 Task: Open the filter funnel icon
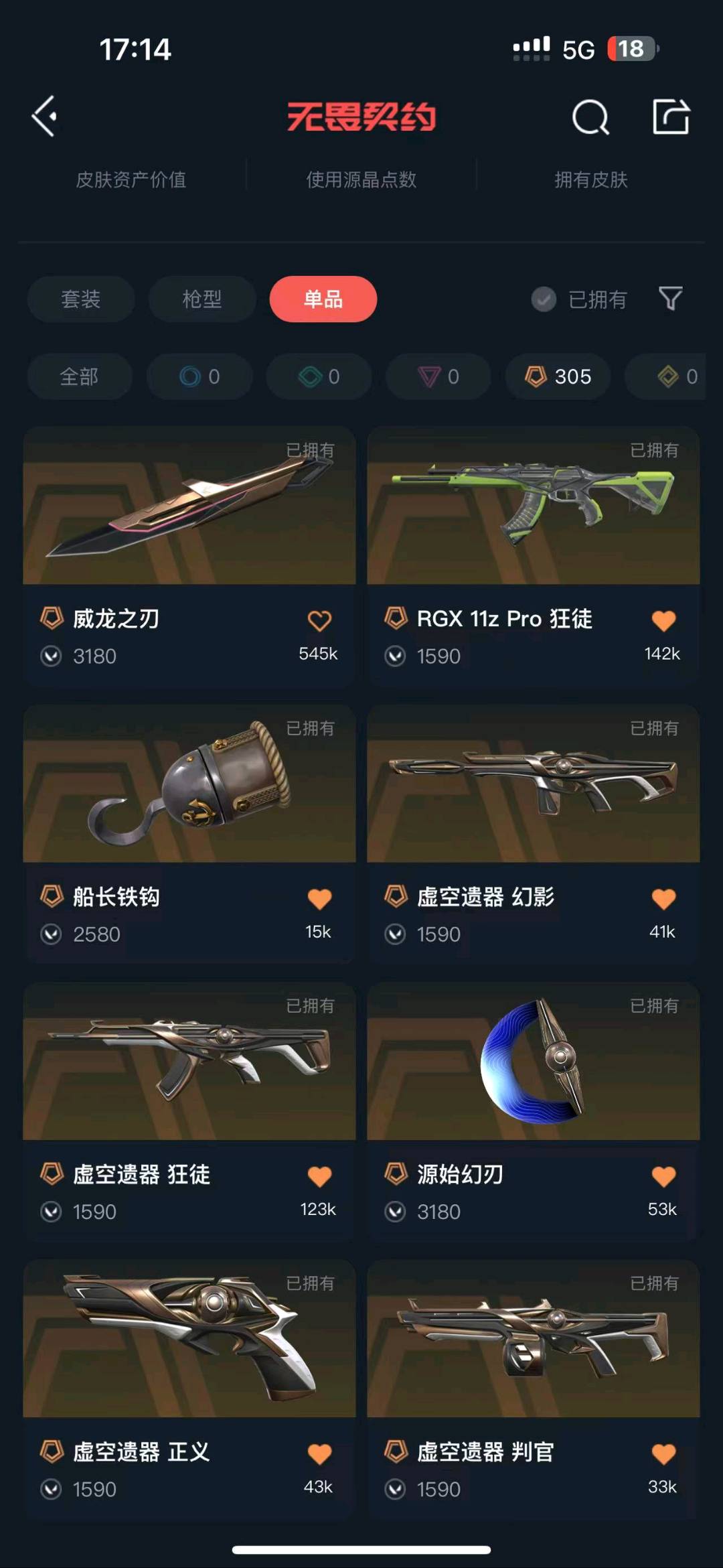(x=670, y=299)
